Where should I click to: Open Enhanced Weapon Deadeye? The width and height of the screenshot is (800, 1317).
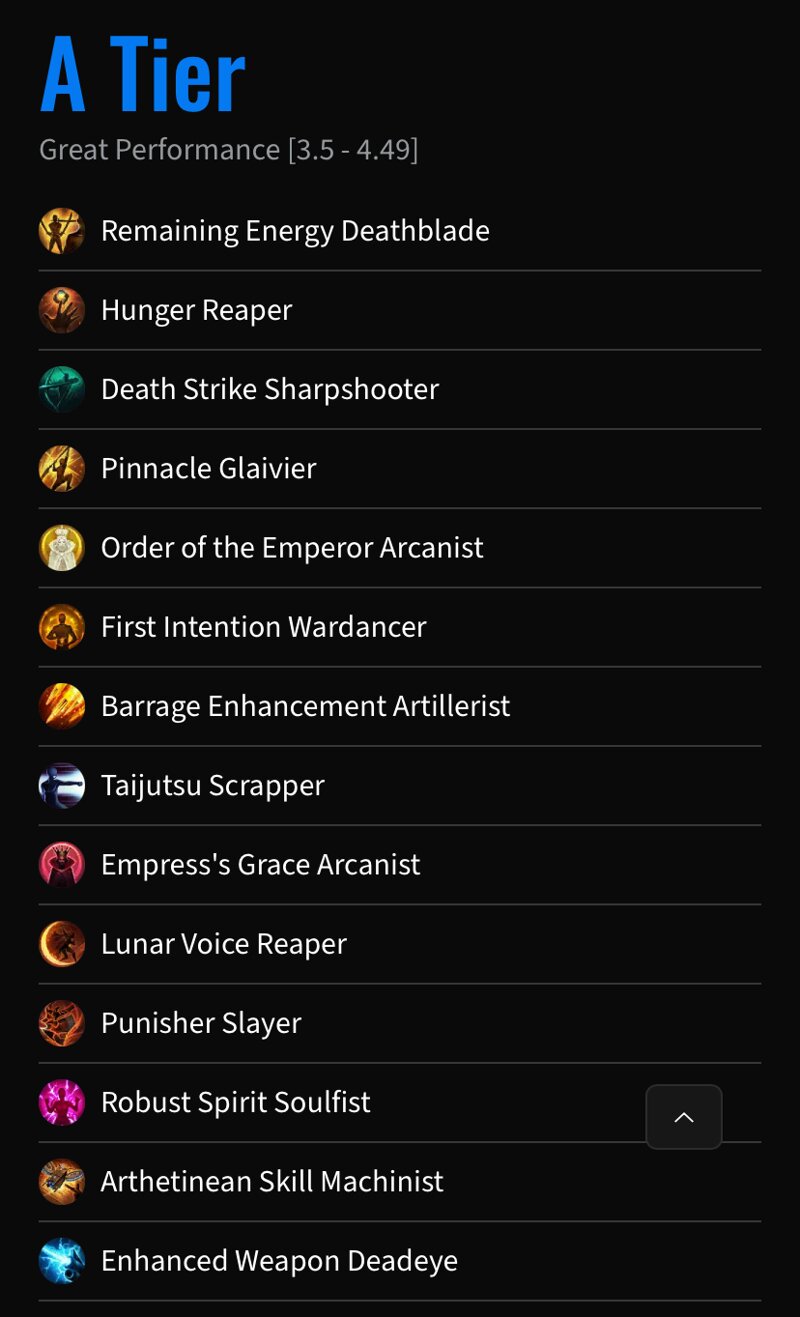pyautogui.click(x=279, y=1260)
